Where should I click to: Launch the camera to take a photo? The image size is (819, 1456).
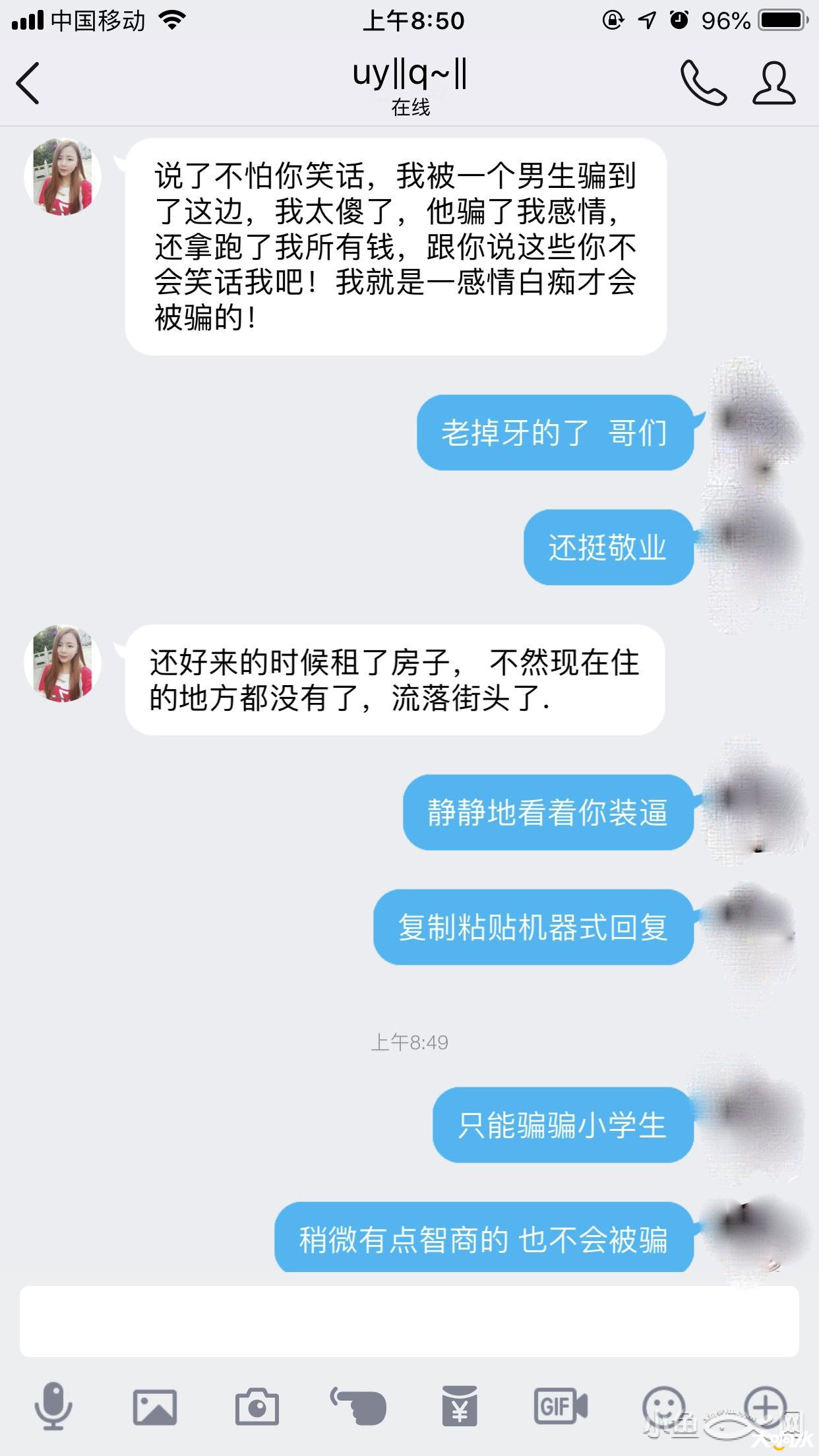pyautogui.click(x=257, y=1407)
